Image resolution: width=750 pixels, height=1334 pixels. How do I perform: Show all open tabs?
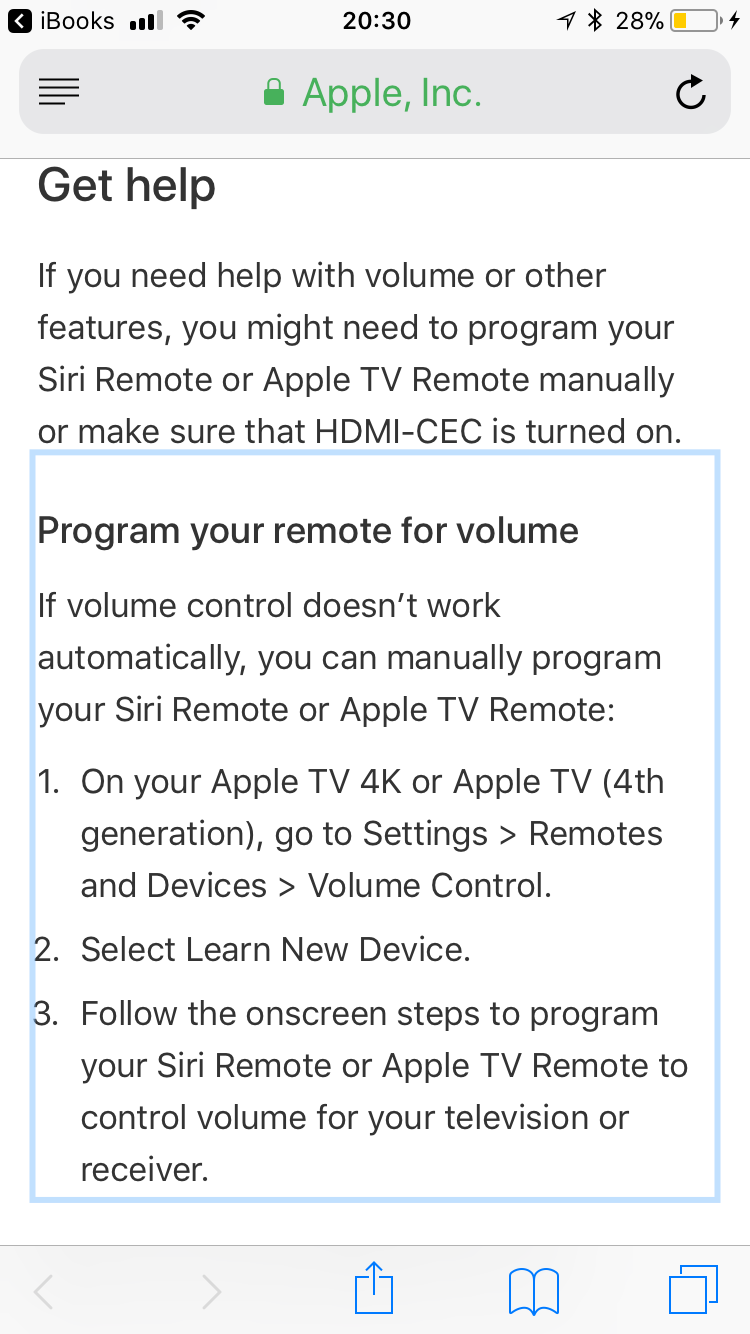pos(693,1290)
